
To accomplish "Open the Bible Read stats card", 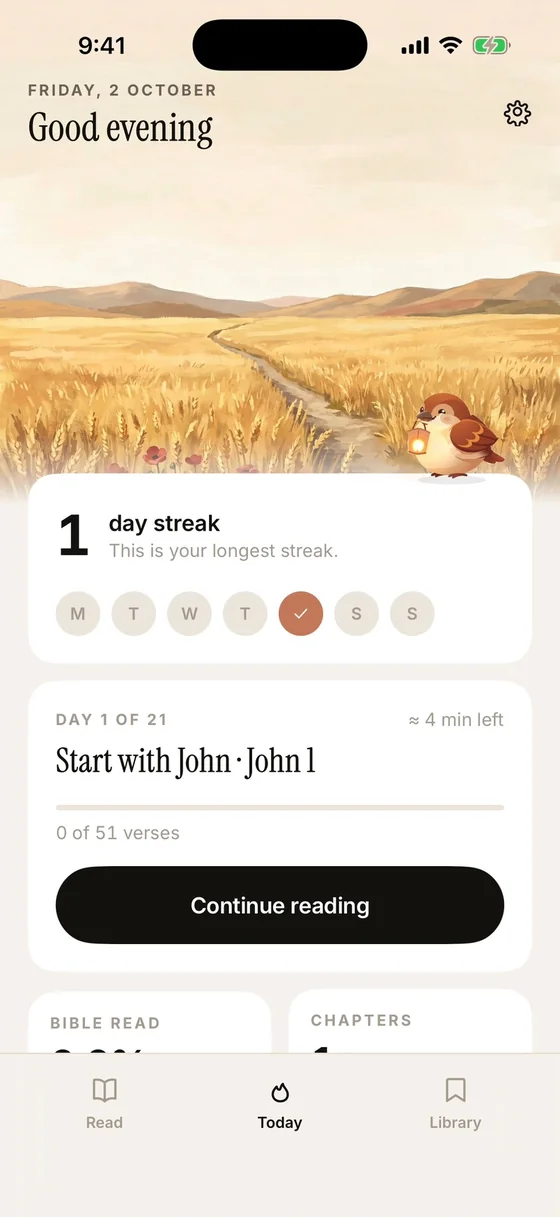I will point(150,1022).
